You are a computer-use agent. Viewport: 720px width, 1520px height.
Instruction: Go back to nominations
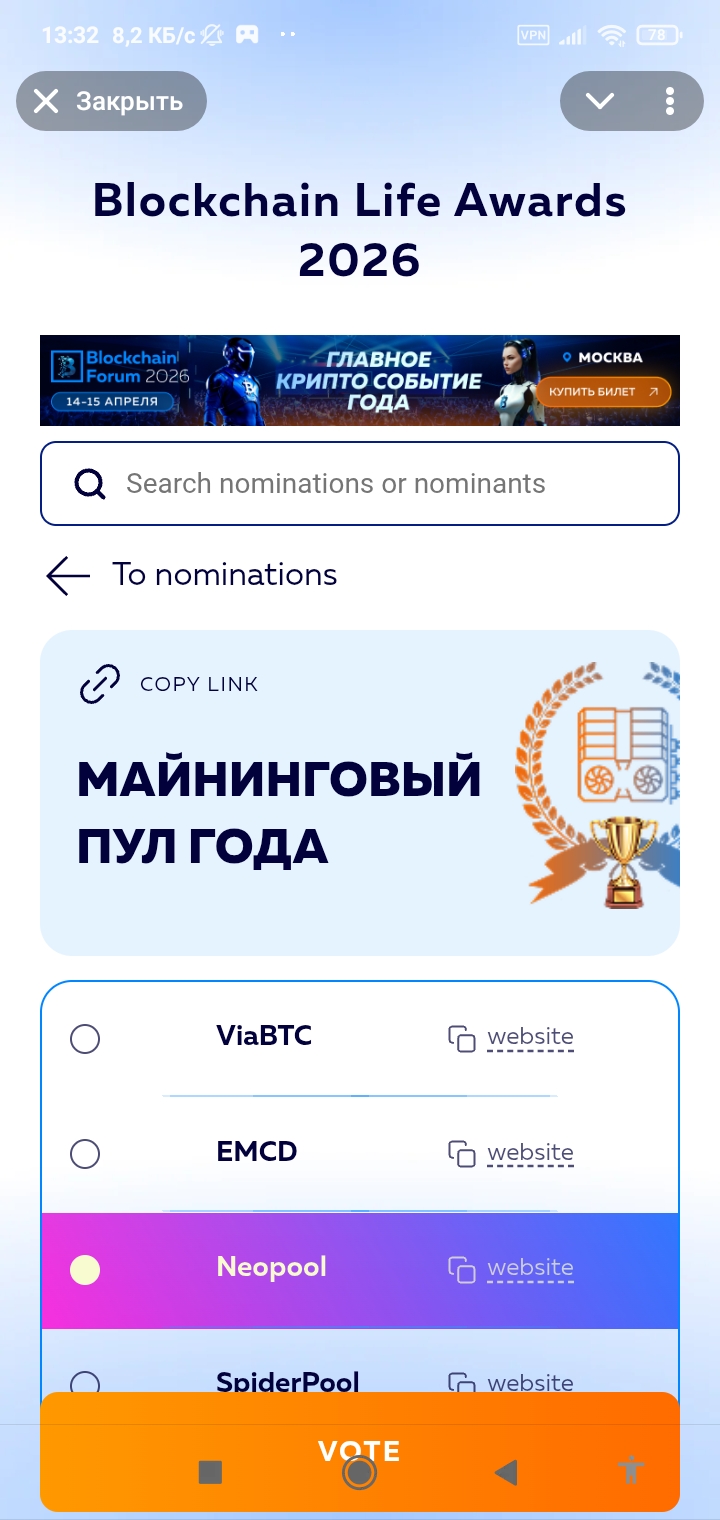coord(192,575)
